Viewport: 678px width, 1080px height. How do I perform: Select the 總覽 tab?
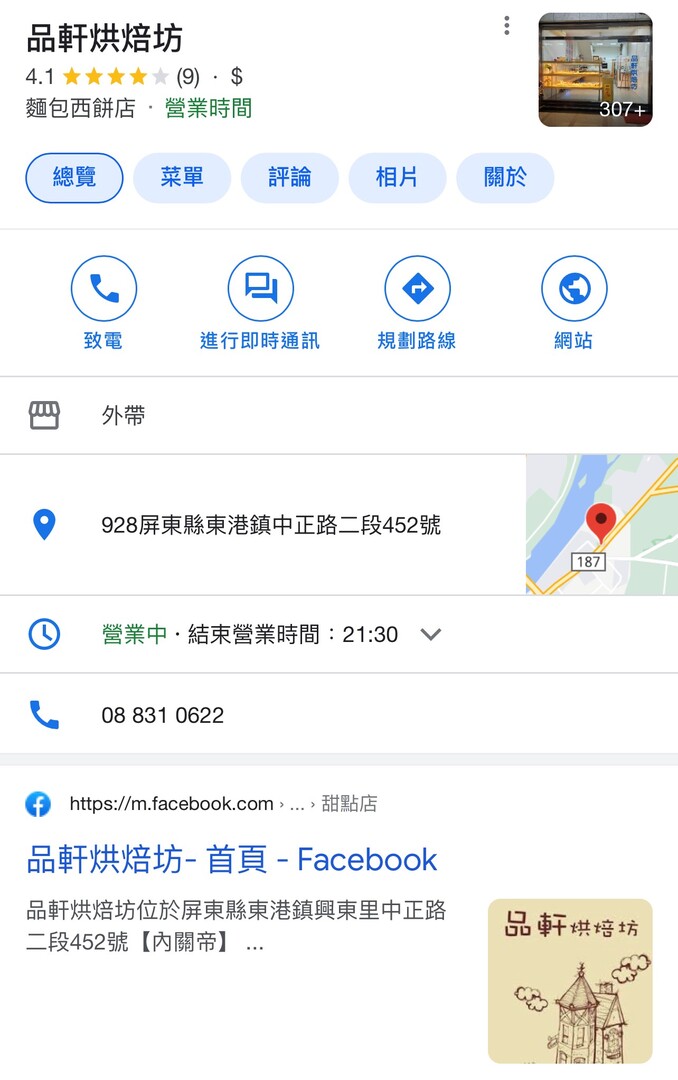[74, 178]
